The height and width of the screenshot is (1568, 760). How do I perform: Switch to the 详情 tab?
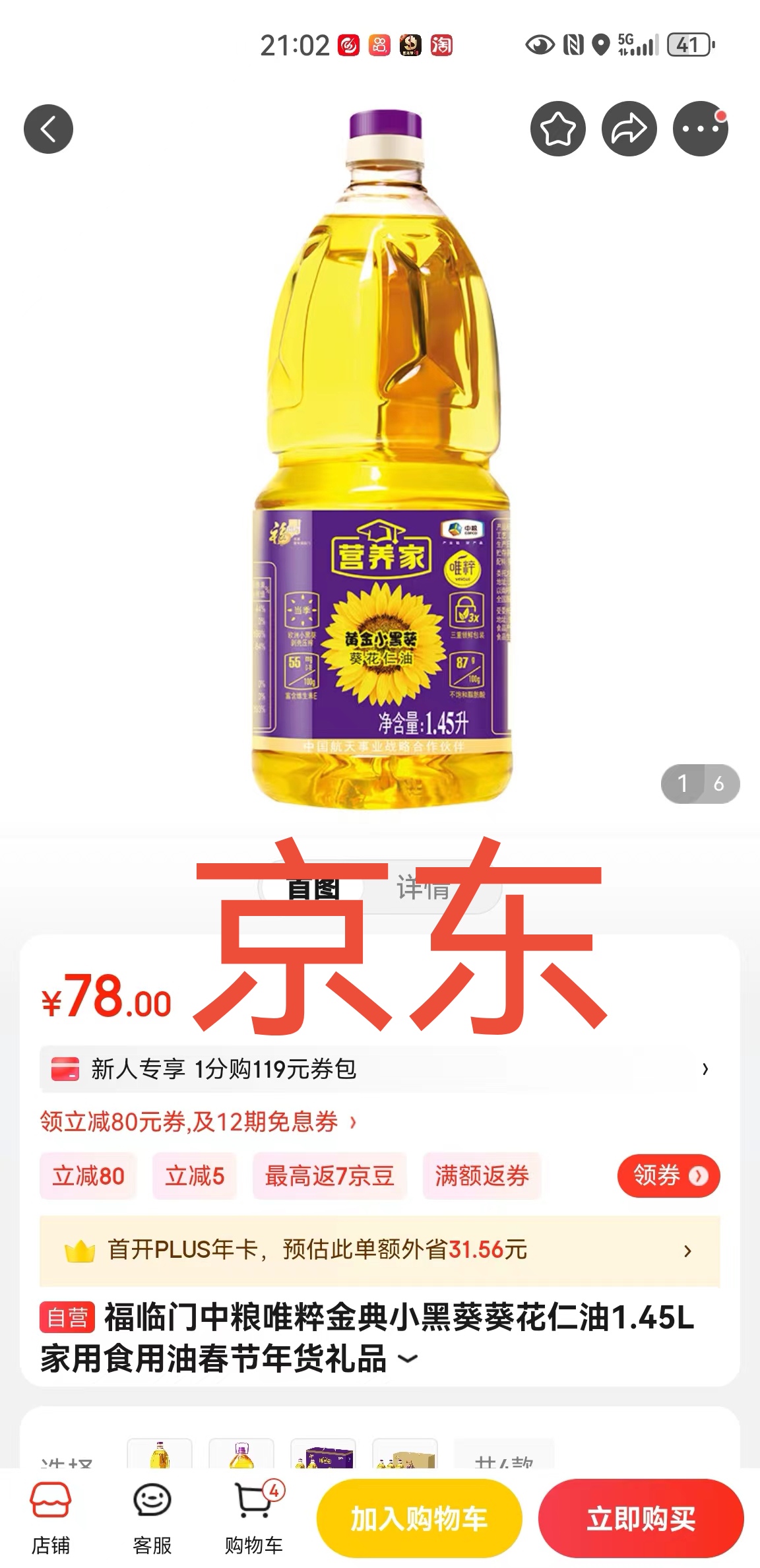pos(424,888)
